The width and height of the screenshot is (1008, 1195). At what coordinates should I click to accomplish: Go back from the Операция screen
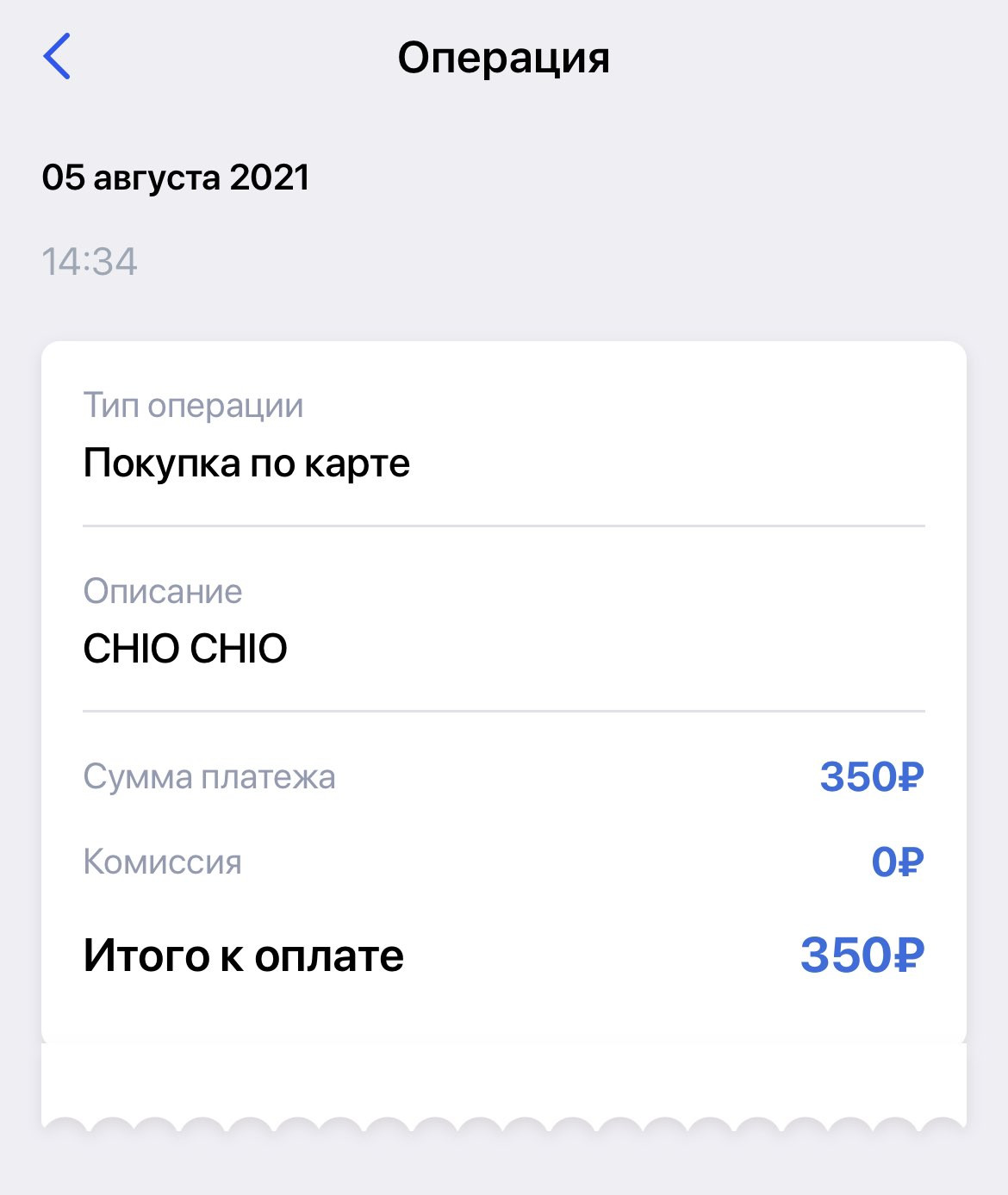[x=57, y=57]
